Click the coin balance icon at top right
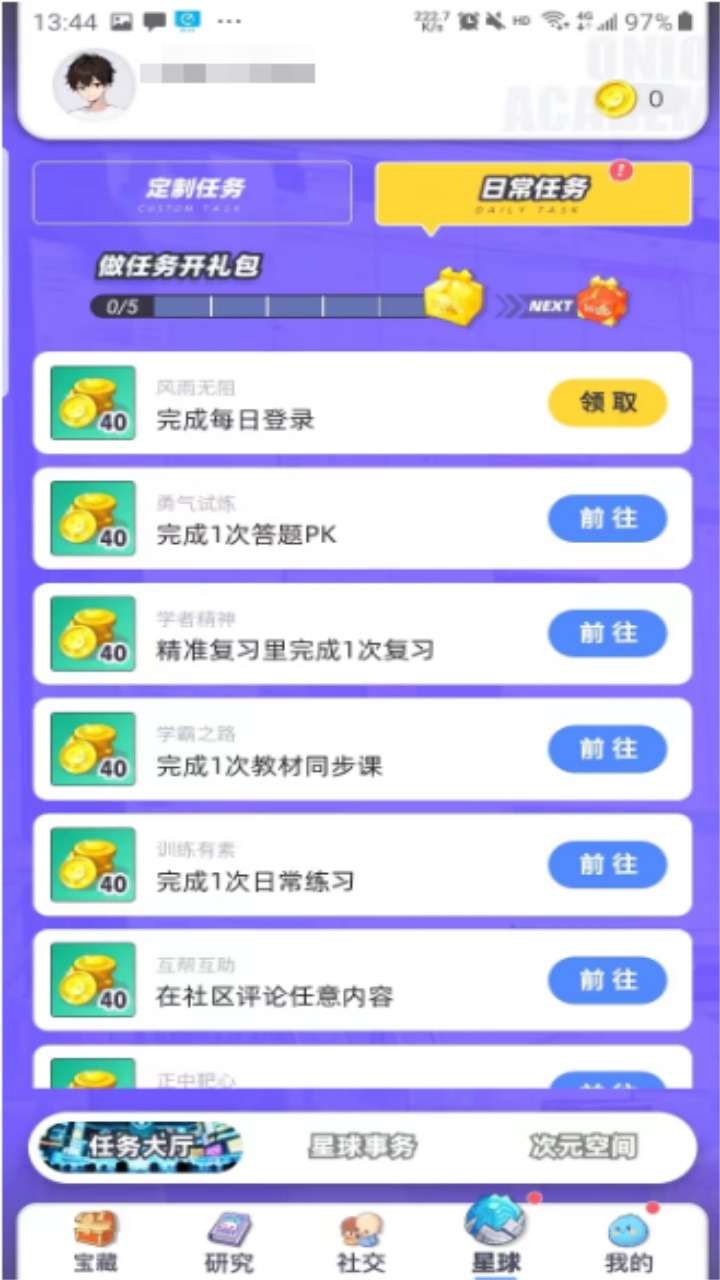Viewport: 720px width, 1280px height. click(614, 99)
